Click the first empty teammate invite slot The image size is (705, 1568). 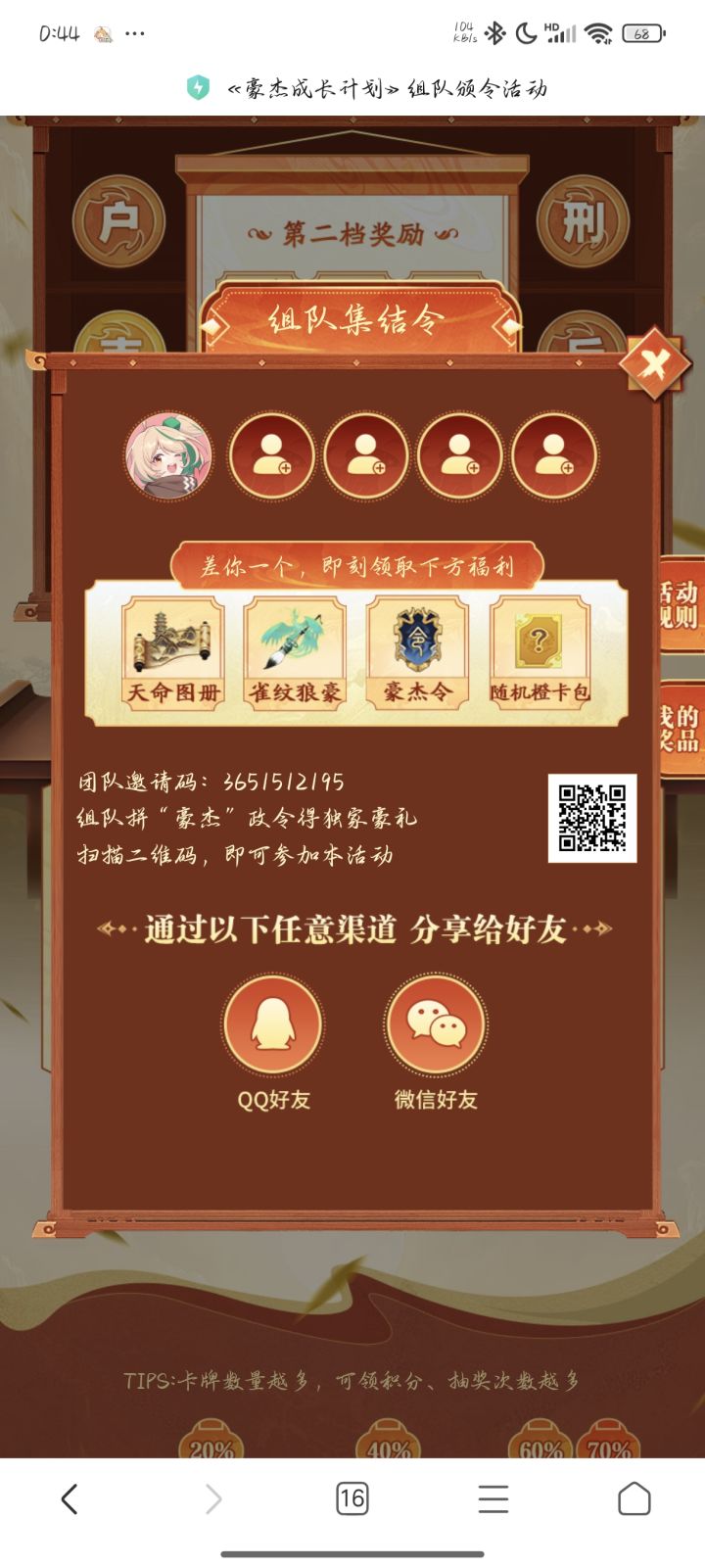(270, 456)
